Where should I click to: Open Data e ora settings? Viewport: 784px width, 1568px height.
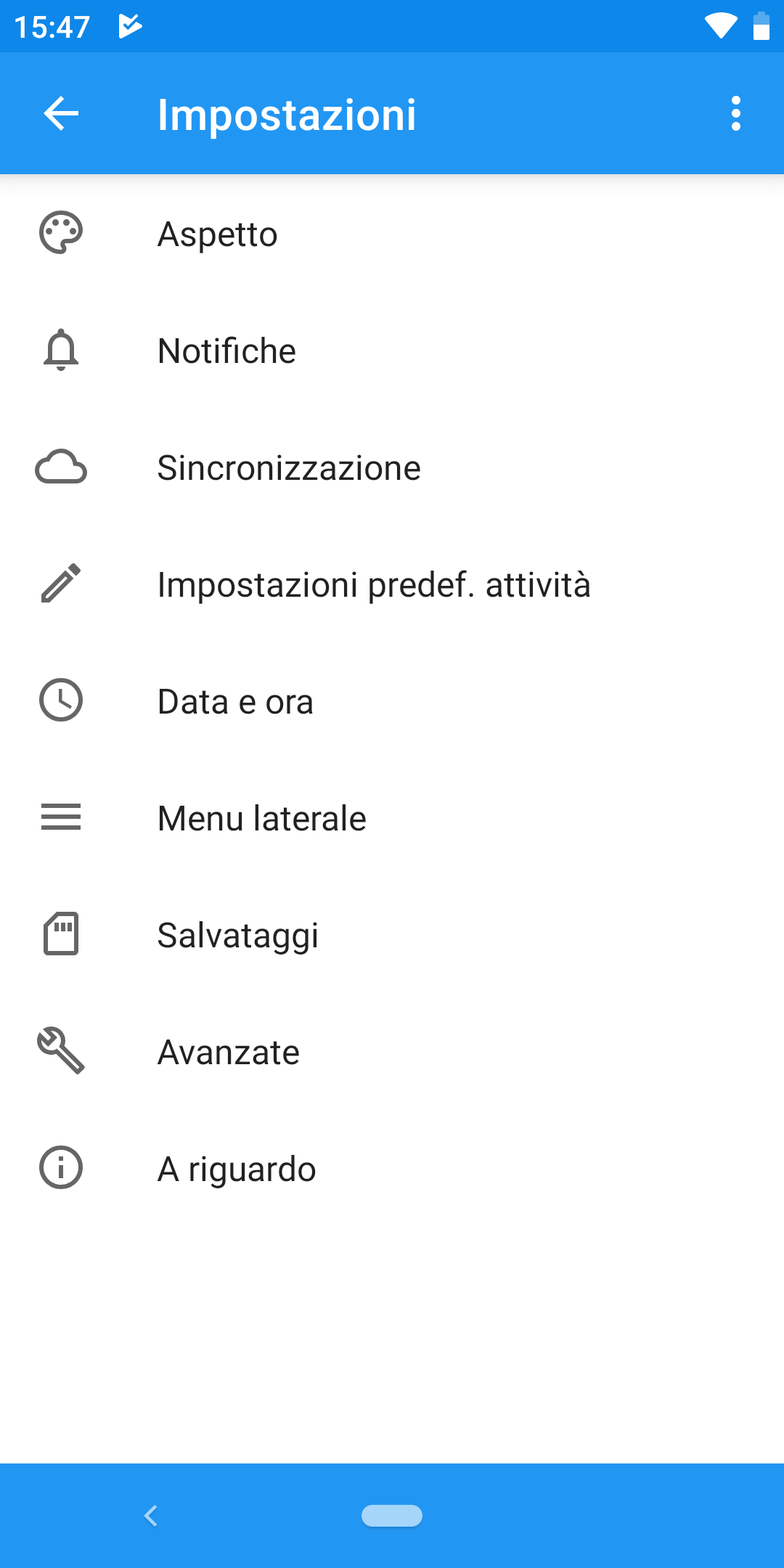point(392,701)
